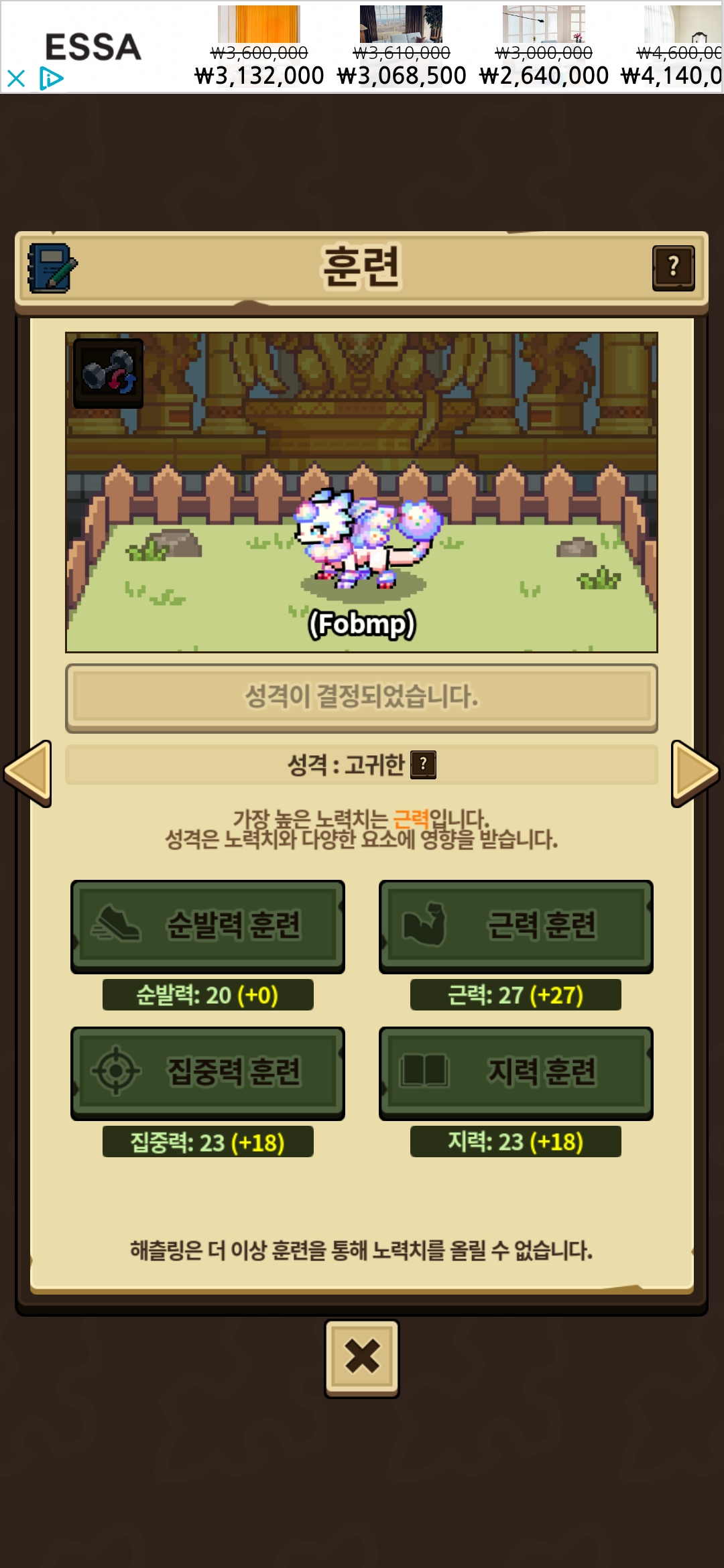Open the notebook icon in the training header
The image size is (724, 1568).
pyautogui.click(x=52, y=268)
